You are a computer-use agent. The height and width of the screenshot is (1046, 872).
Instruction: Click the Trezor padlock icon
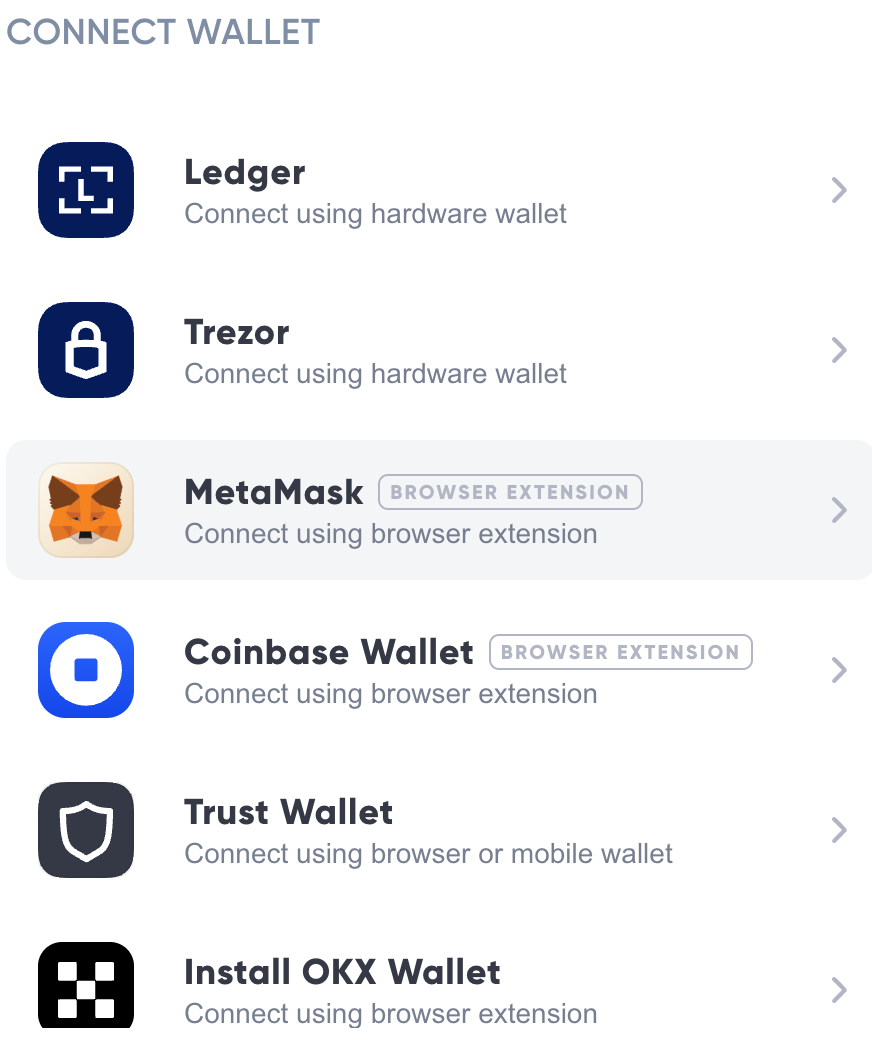85,350
